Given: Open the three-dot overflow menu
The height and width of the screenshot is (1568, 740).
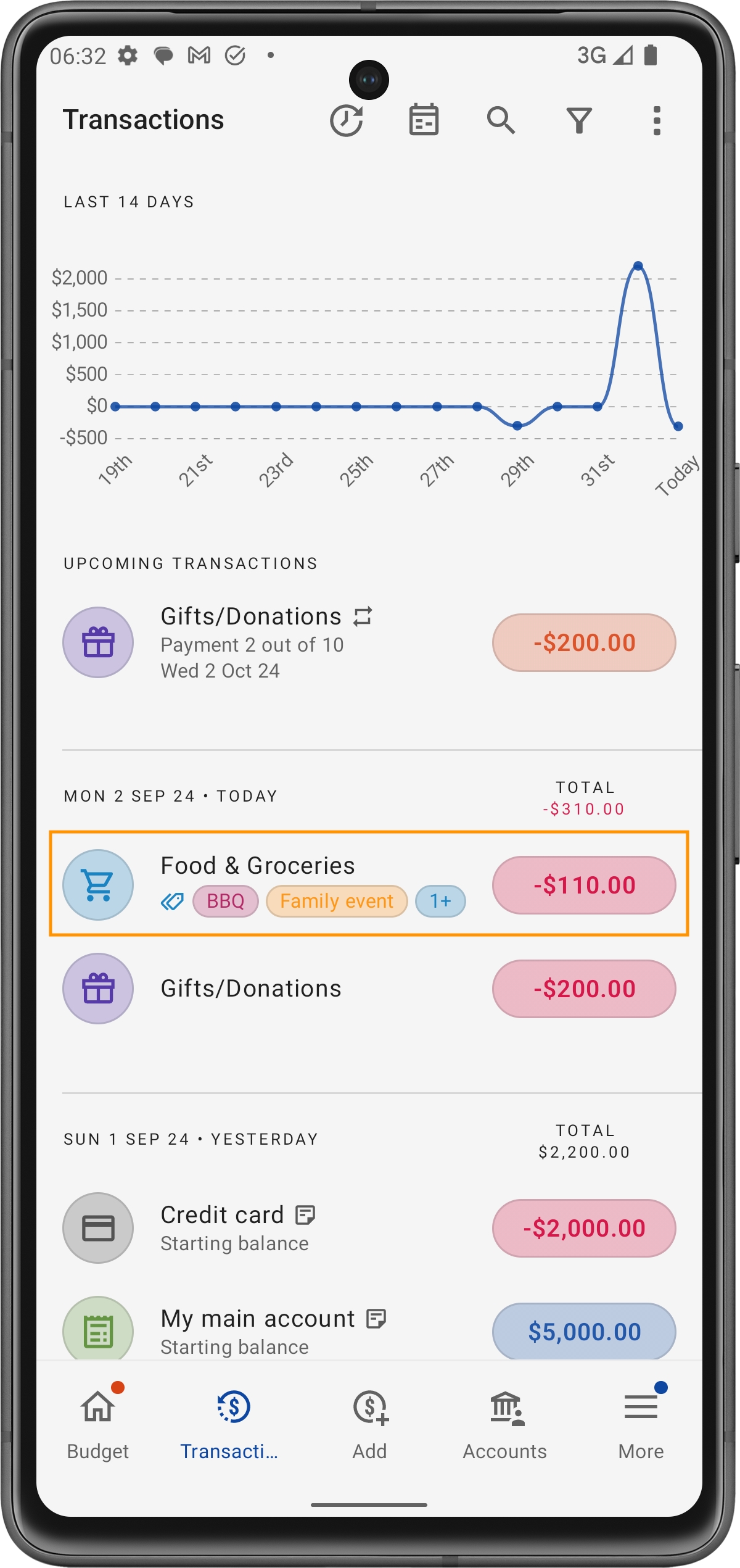Looking at the screenshot, I should (657, 120).
